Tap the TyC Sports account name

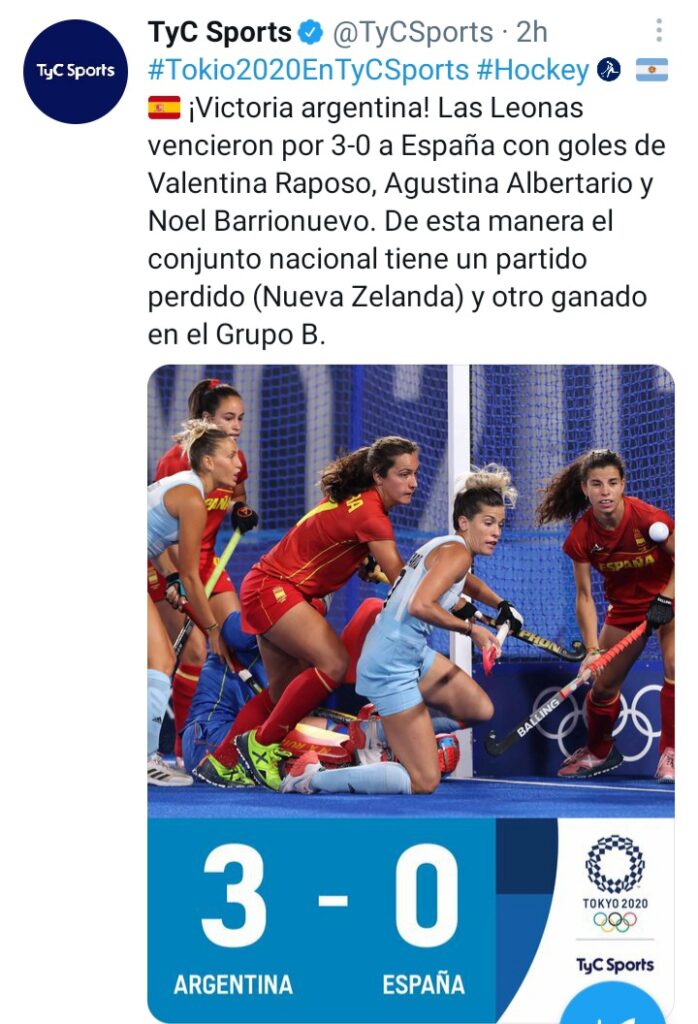[220, 32]
